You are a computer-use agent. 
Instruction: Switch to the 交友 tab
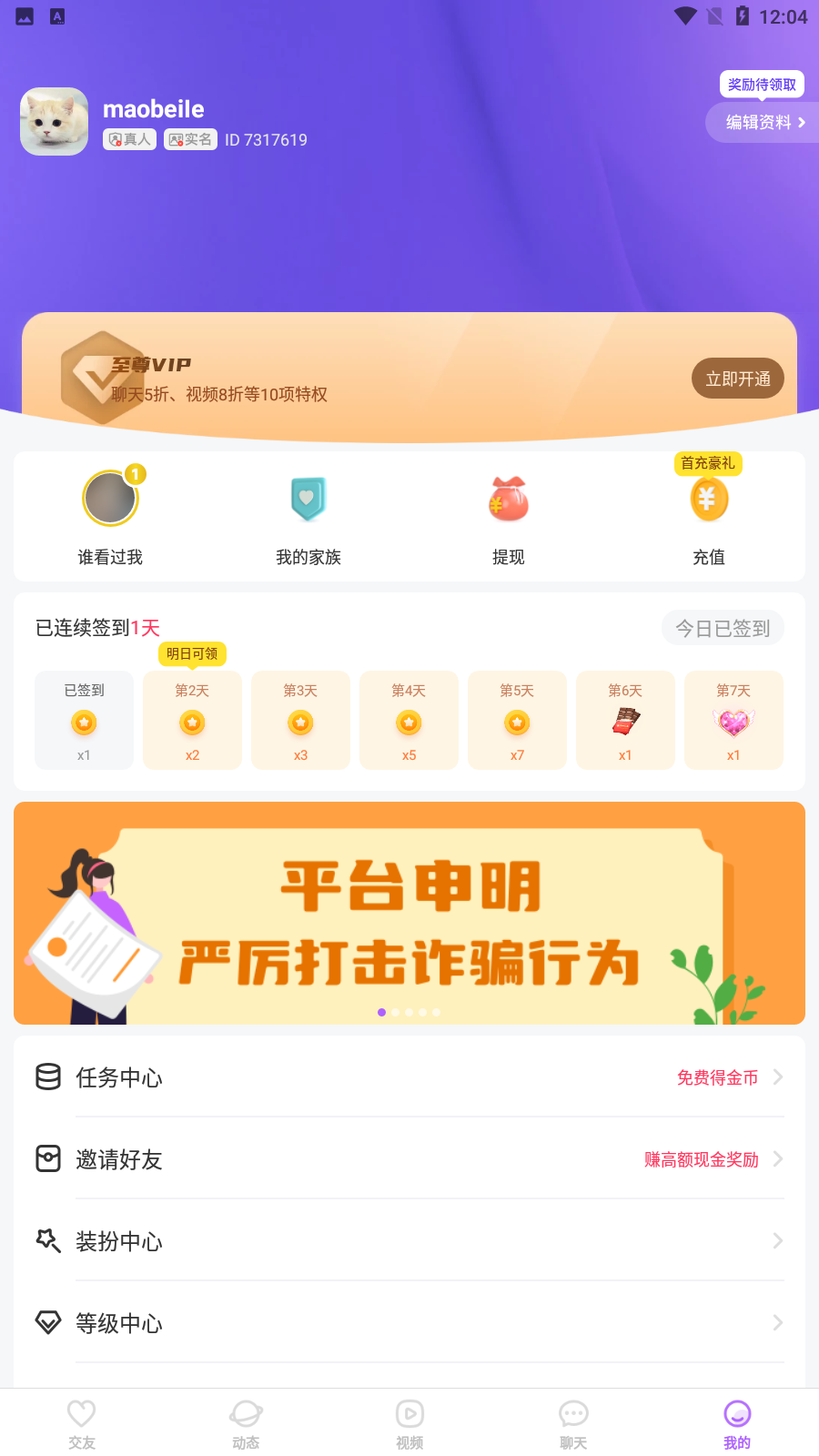point(82,1424)
